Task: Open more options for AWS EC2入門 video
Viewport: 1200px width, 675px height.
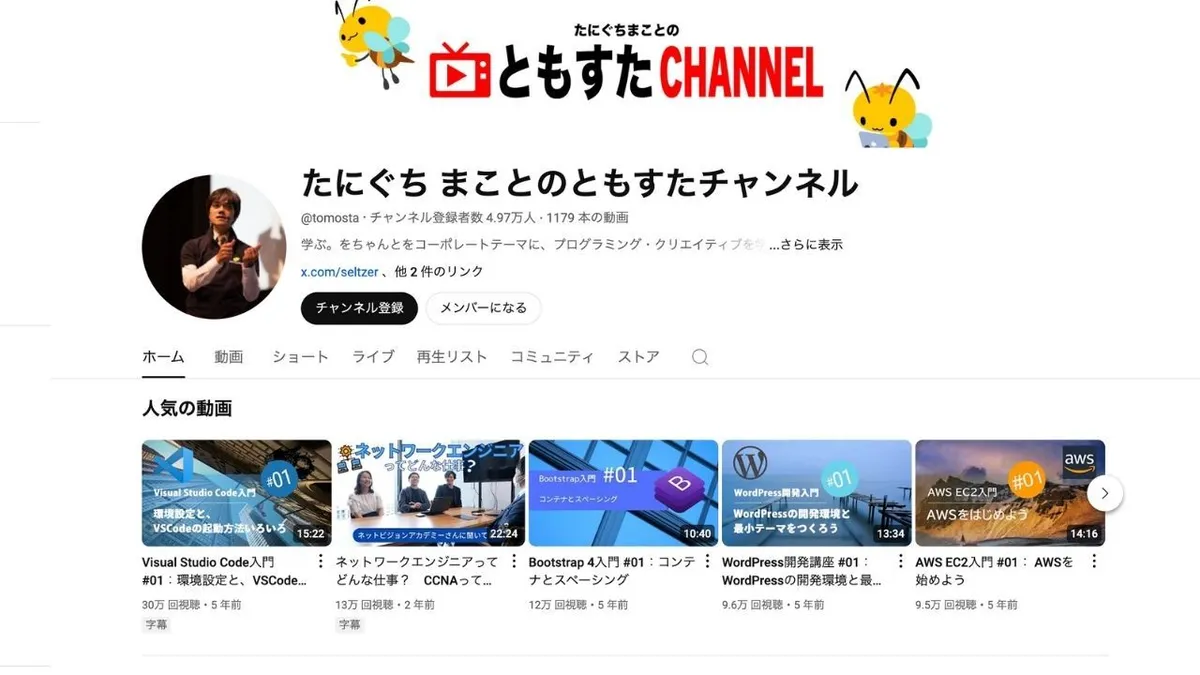Action: point(1093,562)
